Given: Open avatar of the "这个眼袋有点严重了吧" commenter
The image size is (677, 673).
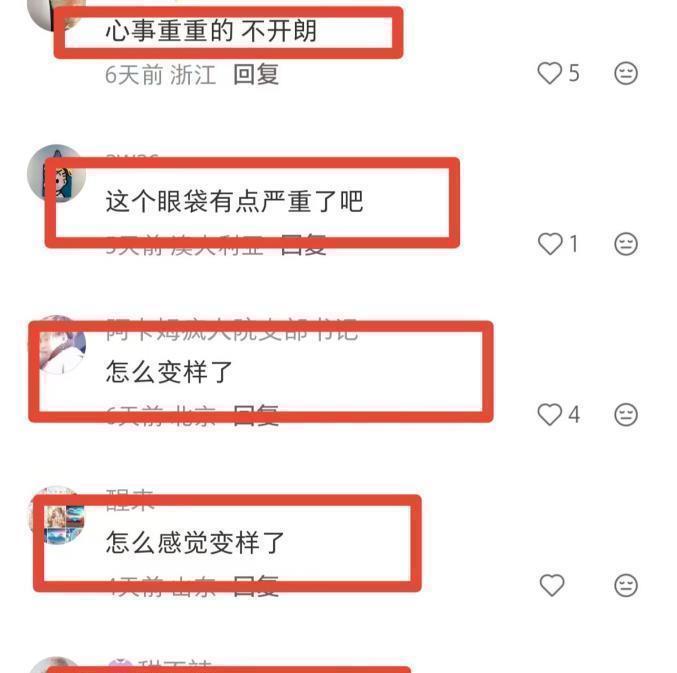Looking at the screenshot, I should coord(57,174).
